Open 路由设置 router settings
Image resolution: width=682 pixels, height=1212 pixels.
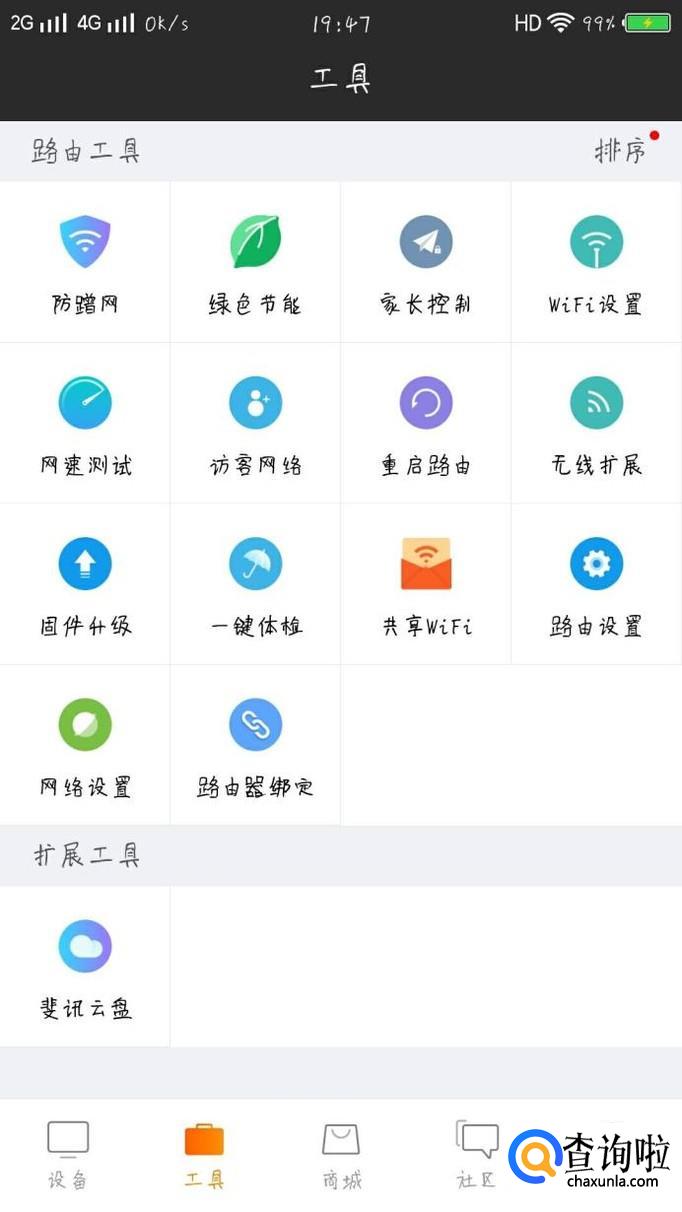[596, 584]
